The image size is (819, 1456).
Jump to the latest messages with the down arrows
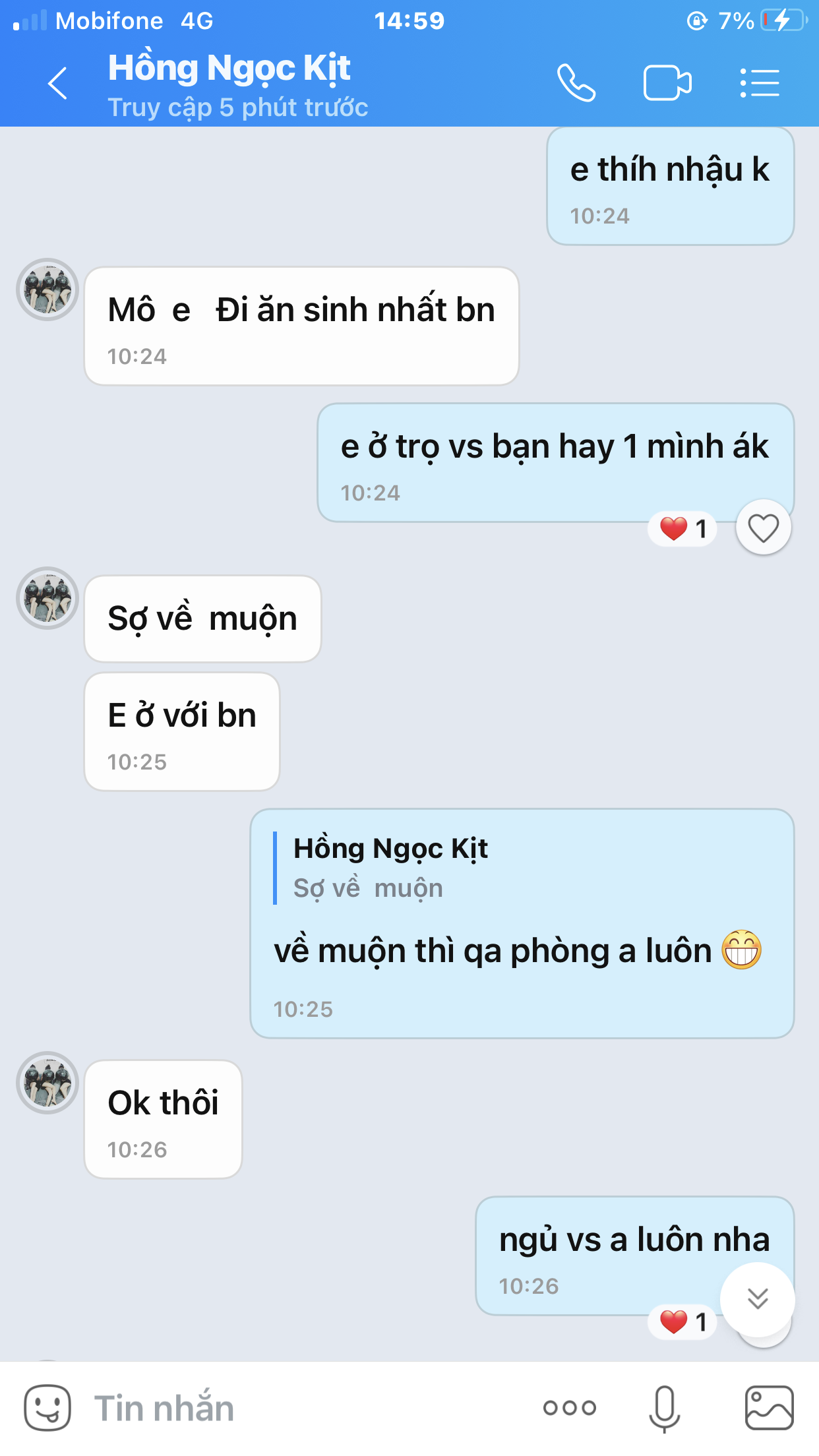[x=758, y=1298]
